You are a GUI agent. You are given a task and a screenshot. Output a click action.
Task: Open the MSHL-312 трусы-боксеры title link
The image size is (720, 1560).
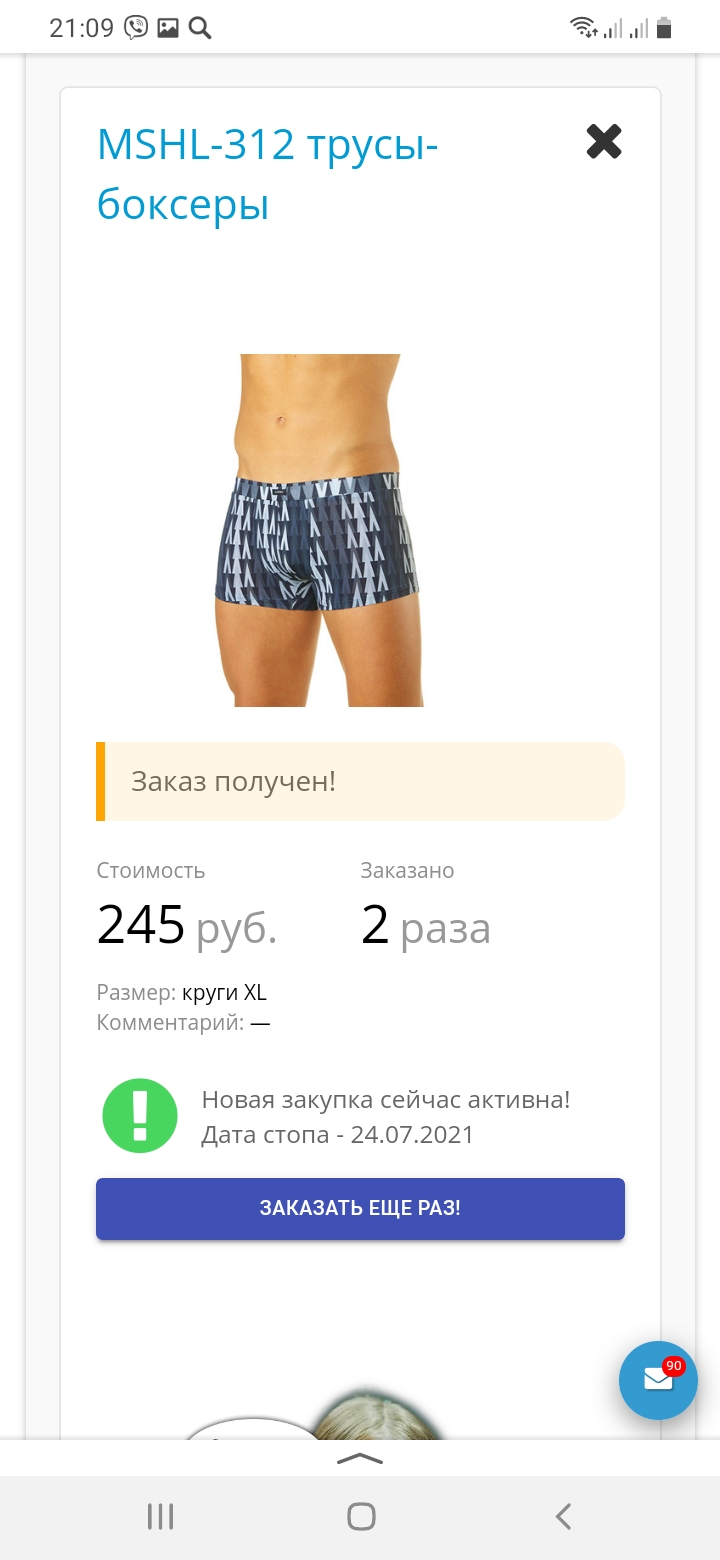tap(268, 175)
